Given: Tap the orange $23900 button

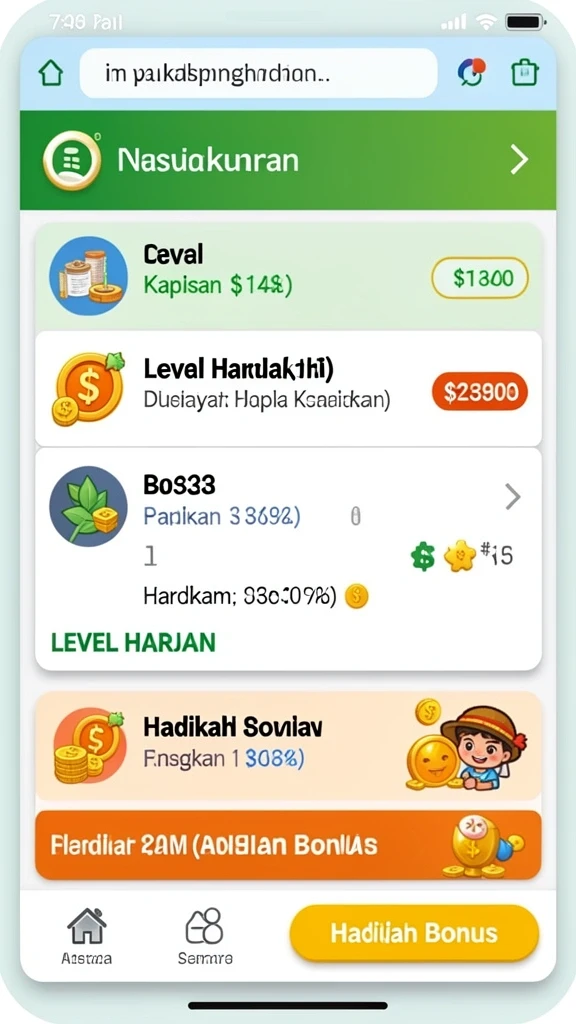Looking at the screenshot, I should point(480,391).
